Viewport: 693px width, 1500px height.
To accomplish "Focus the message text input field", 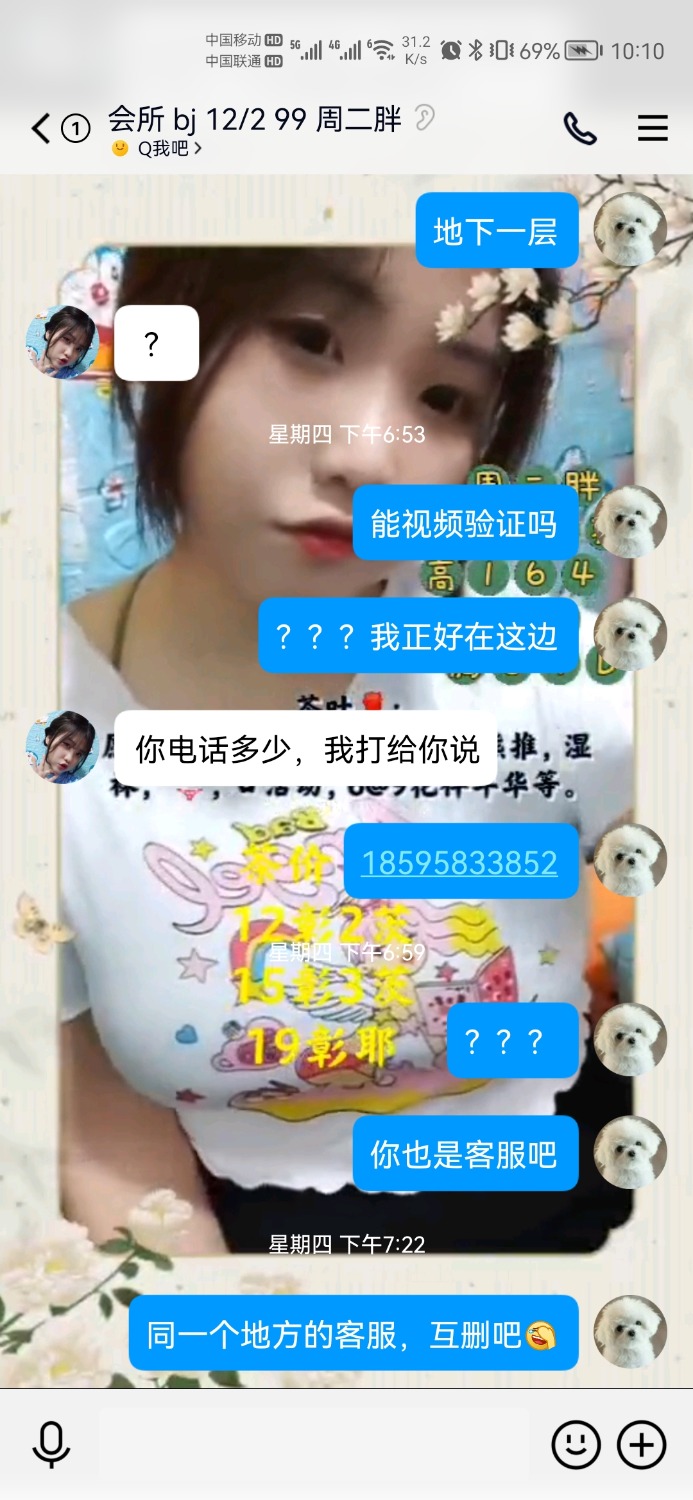I will (x=314, y=1445).
